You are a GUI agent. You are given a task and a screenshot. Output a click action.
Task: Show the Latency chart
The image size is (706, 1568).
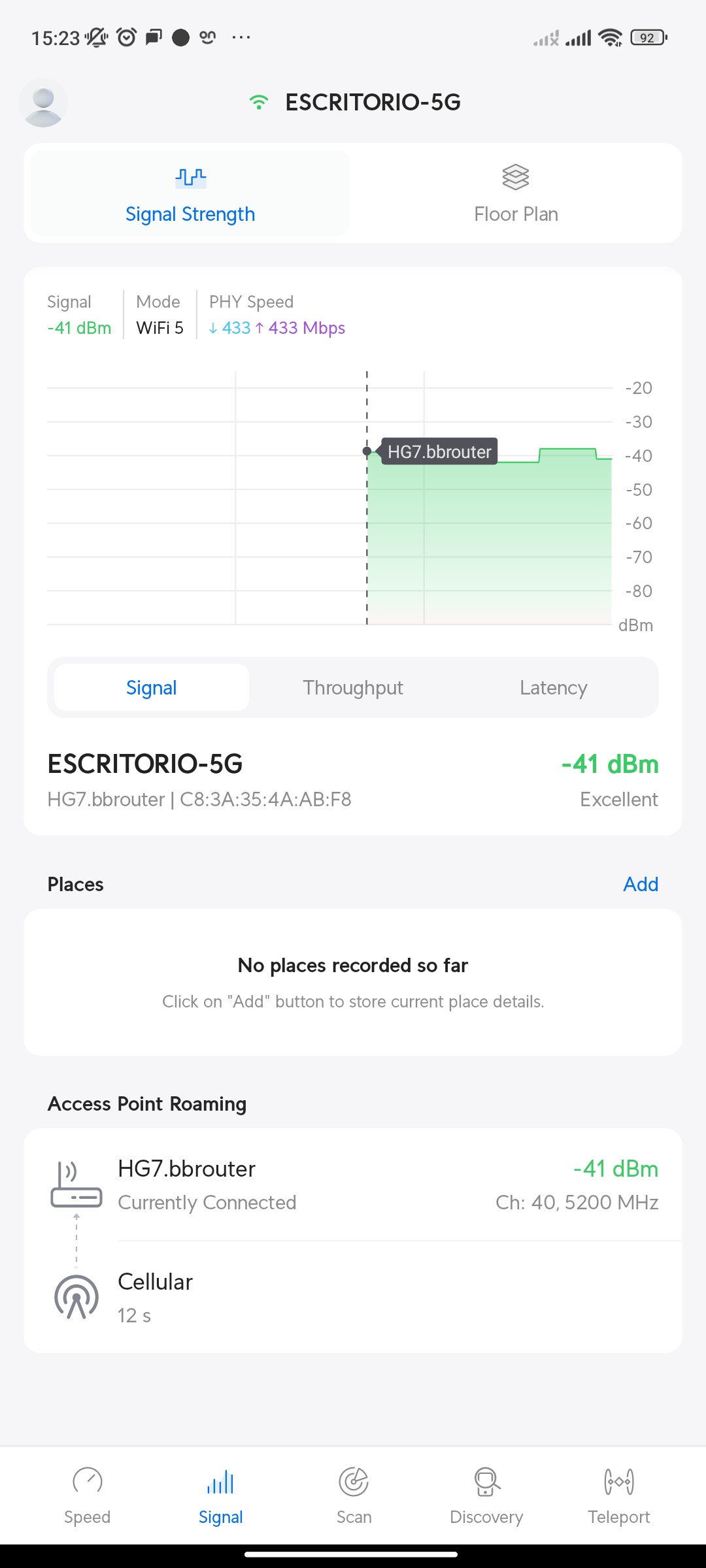click(x=553, y=687)
